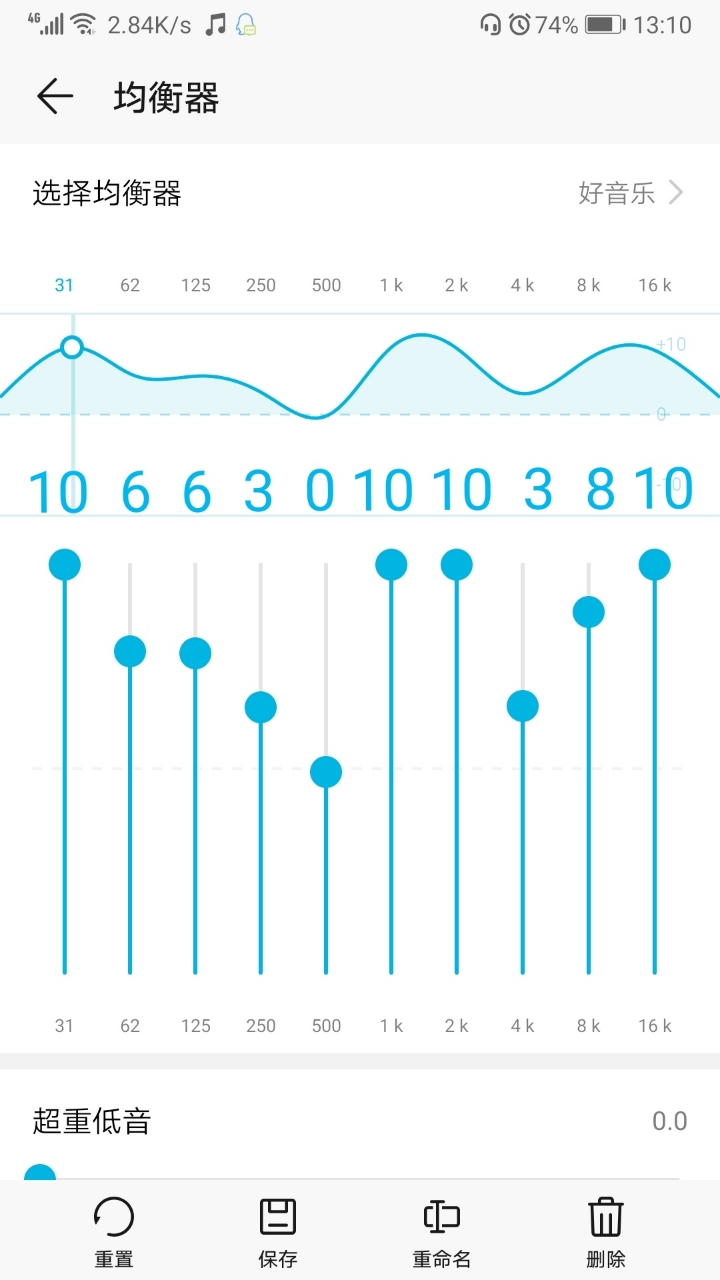
Task: Tap the 8 k band slider knob
Action: click(588, 612)
